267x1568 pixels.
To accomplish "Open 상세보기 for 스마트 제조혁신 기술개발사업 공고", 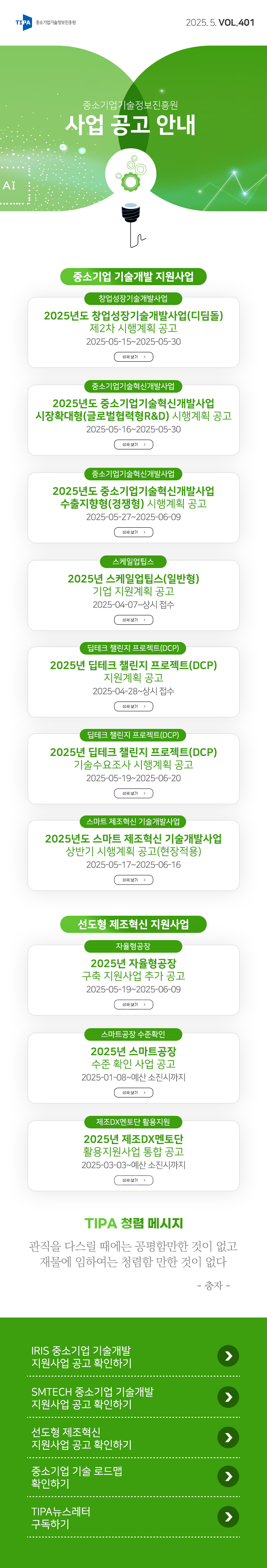I will (133, 879).
